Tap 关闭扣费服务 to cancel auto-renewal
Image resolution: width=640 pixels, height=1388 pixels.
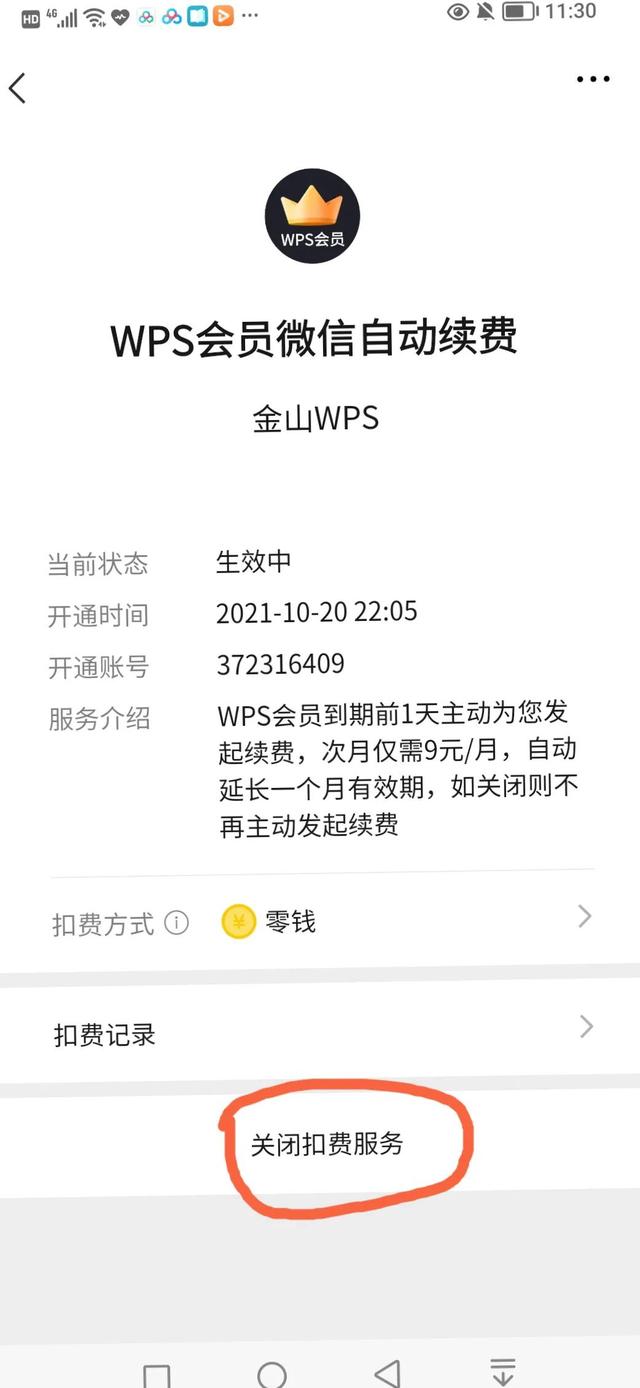tap(327, 1144)
